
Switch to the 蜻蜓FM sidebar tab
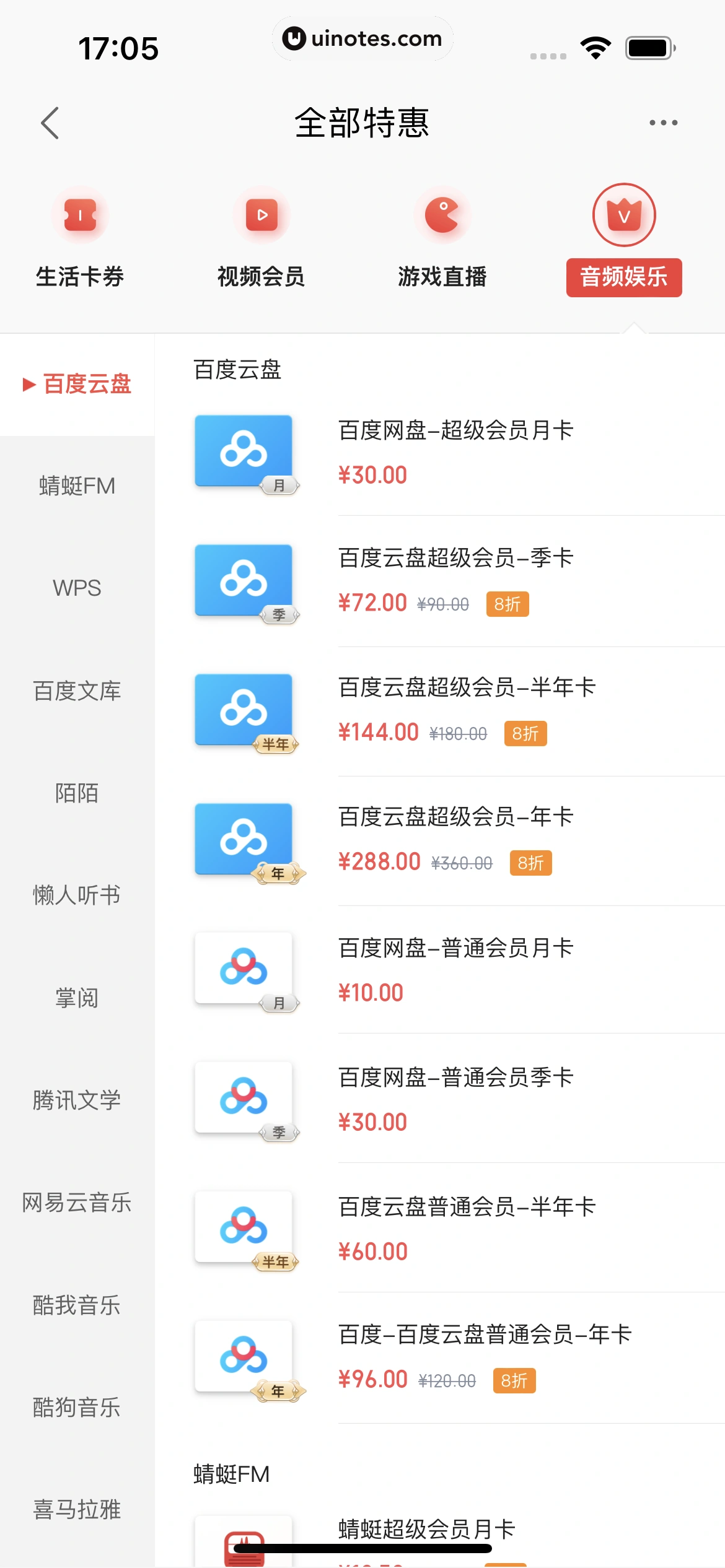77,486
